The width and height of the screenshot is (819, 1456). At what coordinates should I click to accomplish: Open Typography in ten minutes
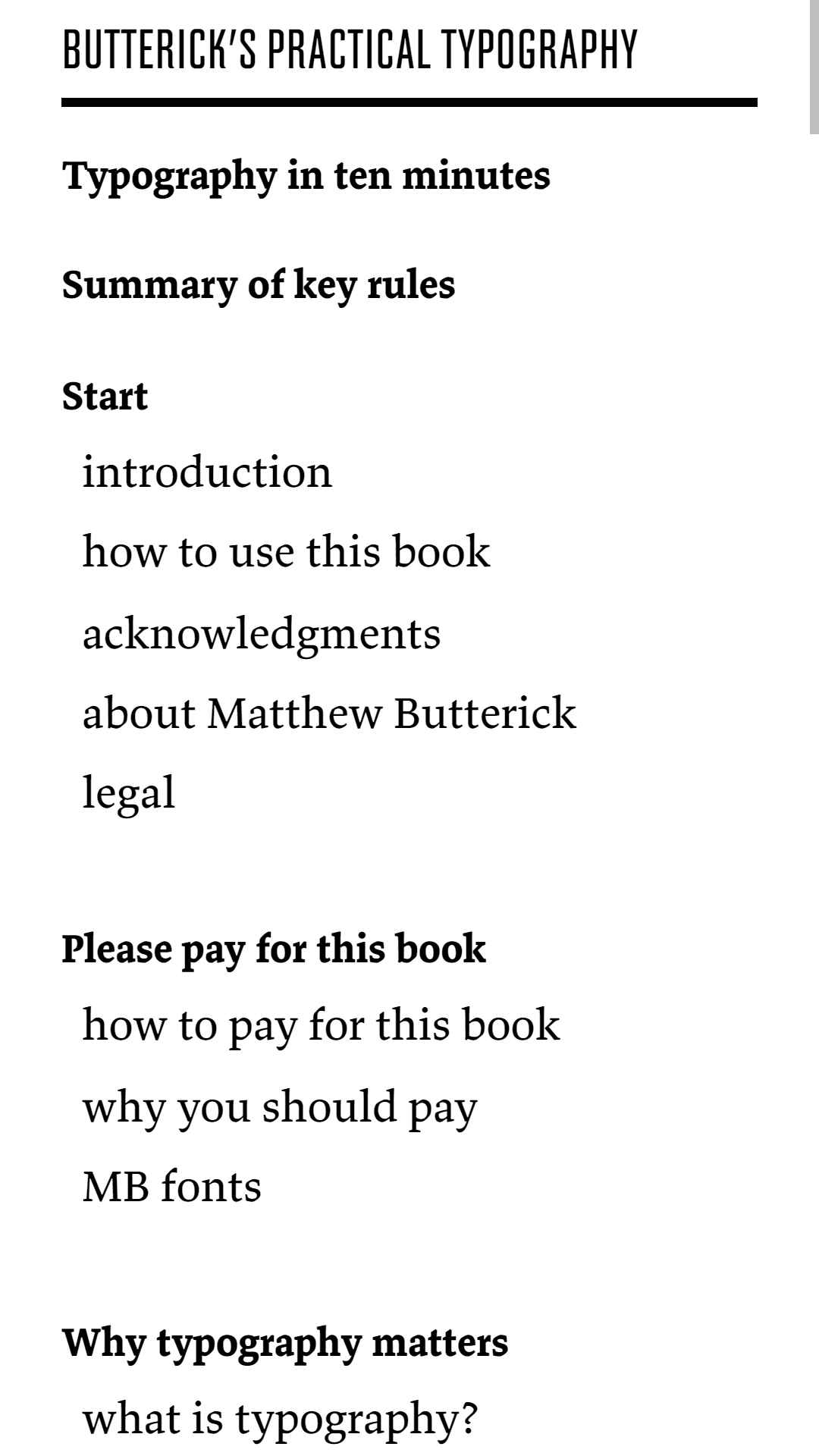point(306,177)
